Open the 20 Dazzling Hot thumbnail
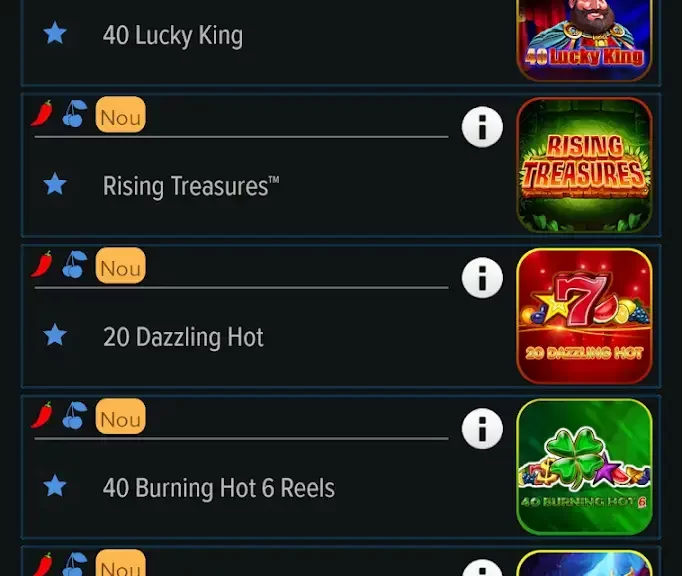 584,316
